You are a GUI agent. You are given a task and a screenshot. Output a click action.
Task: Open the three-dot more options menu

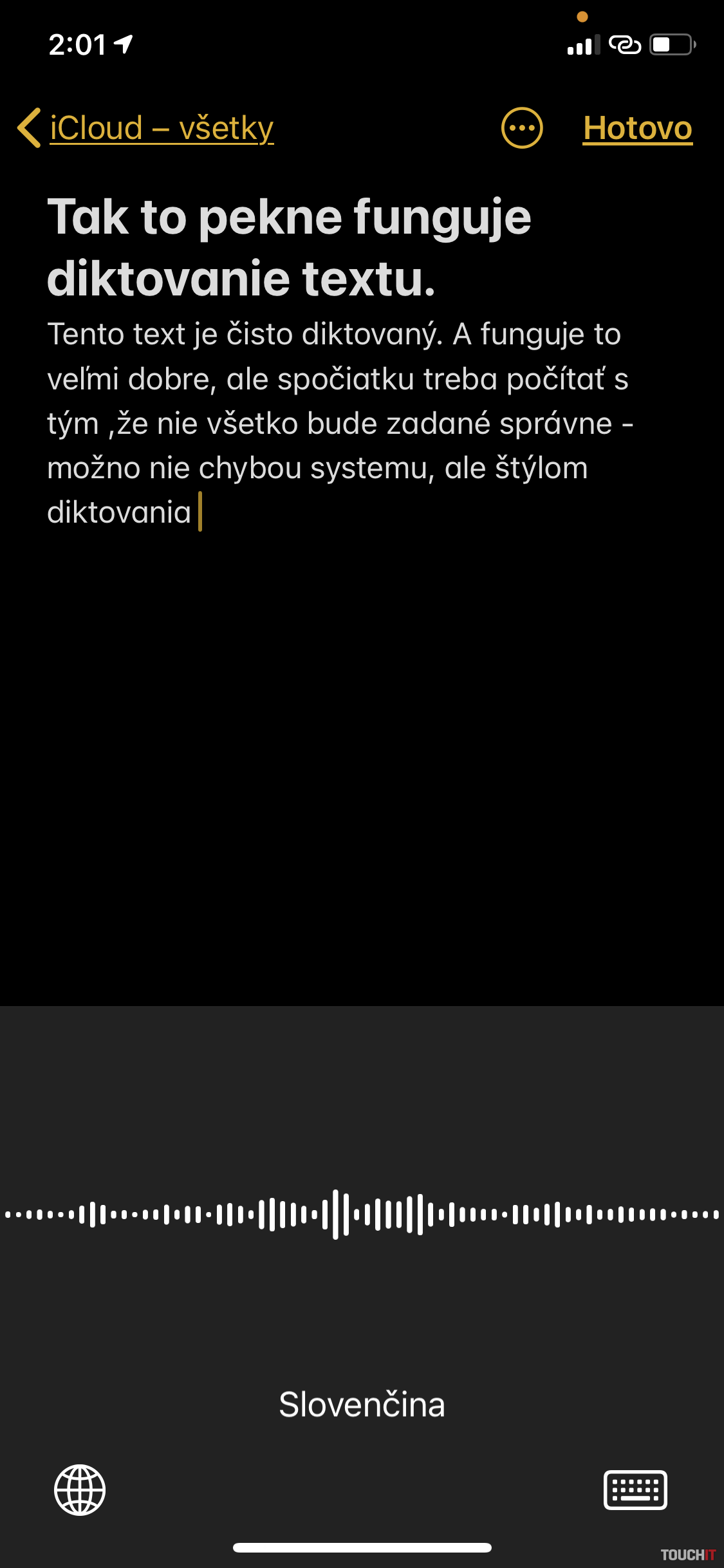[521, 127]
